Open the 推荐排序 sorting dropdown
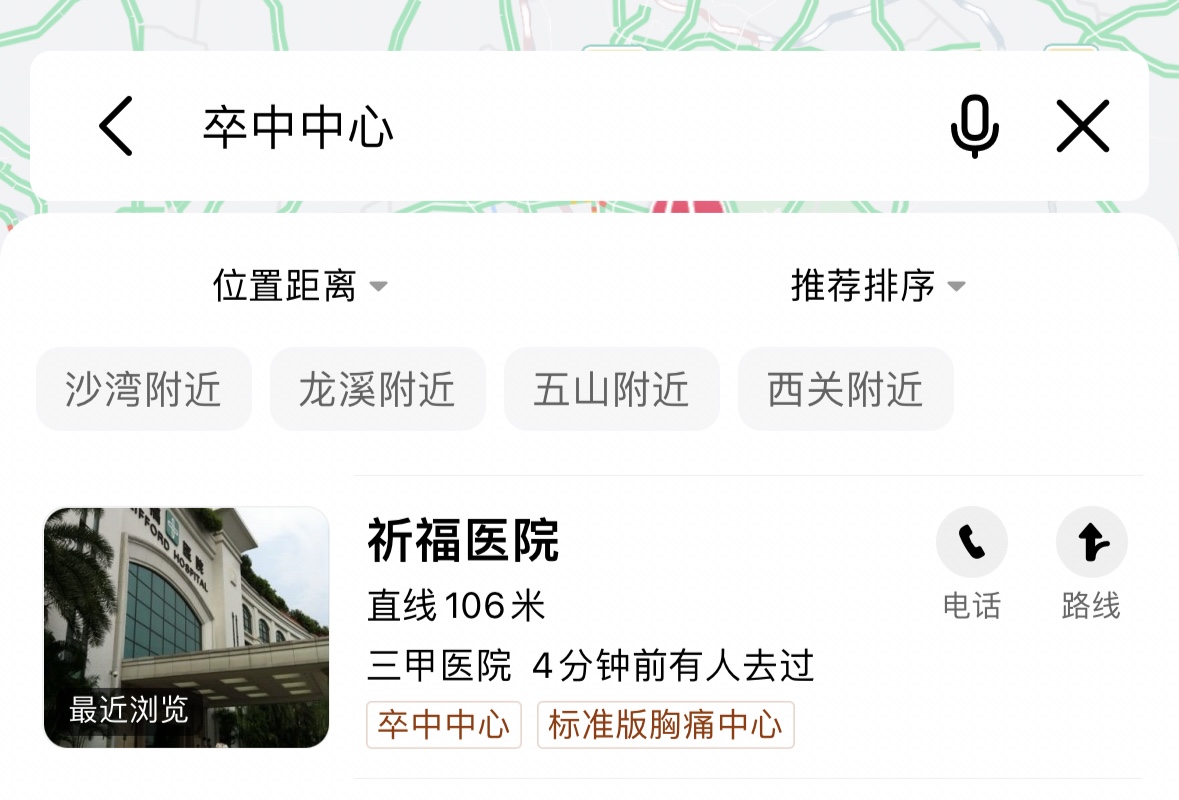Screen dimensions: 1179x800 [878, 286]
